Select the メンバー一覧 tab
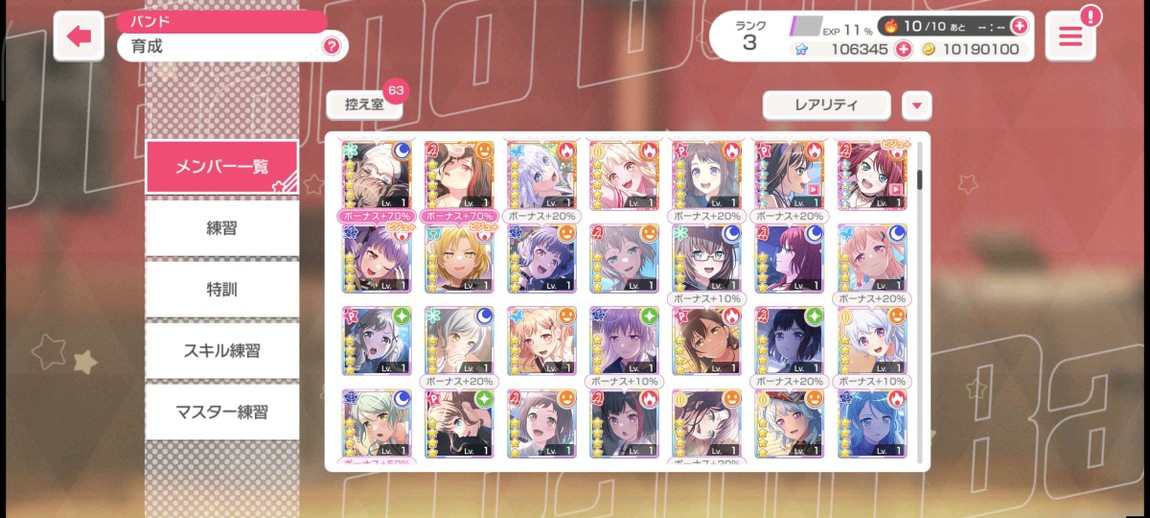 click(222, 167)
